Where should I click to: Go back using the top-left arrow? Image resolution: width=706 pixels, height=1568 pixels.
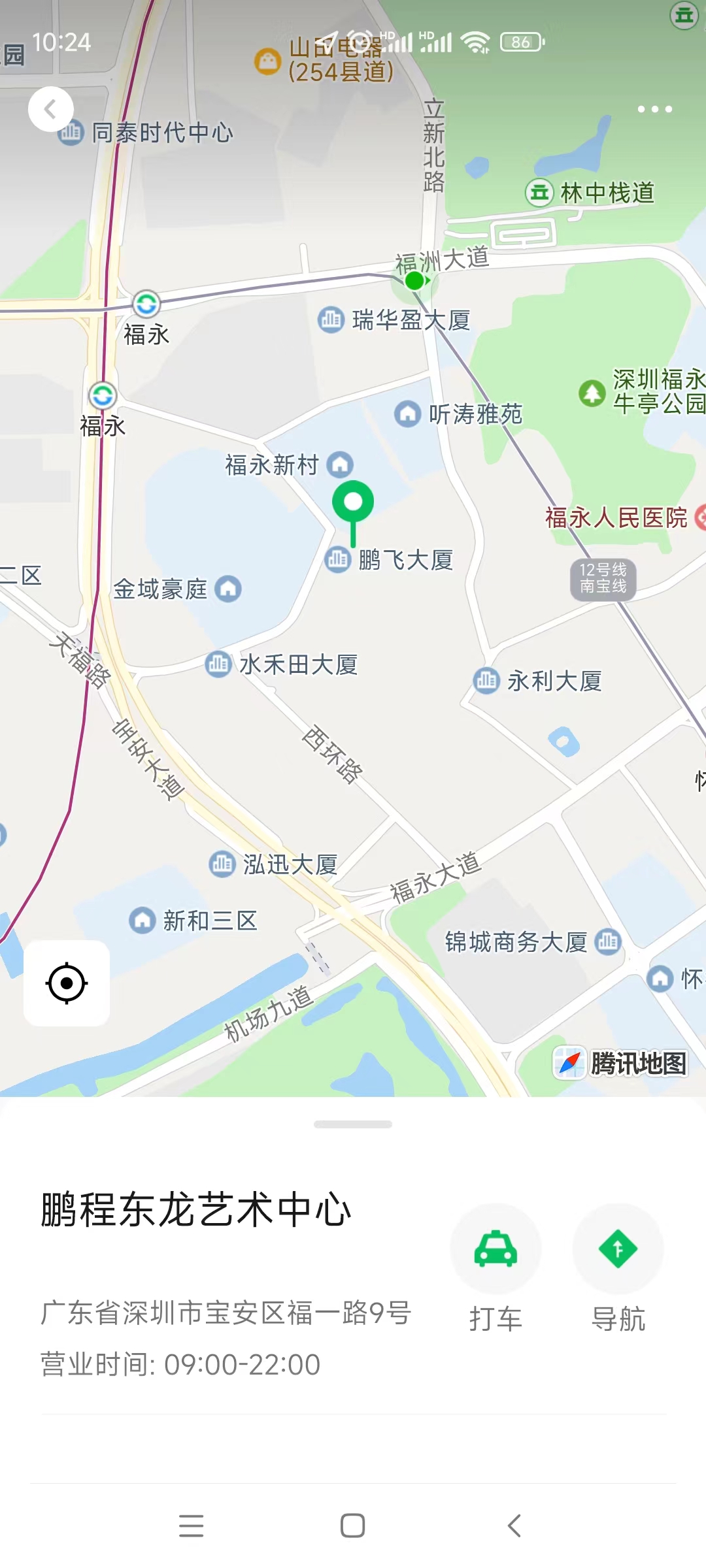(x=50, y=109)
